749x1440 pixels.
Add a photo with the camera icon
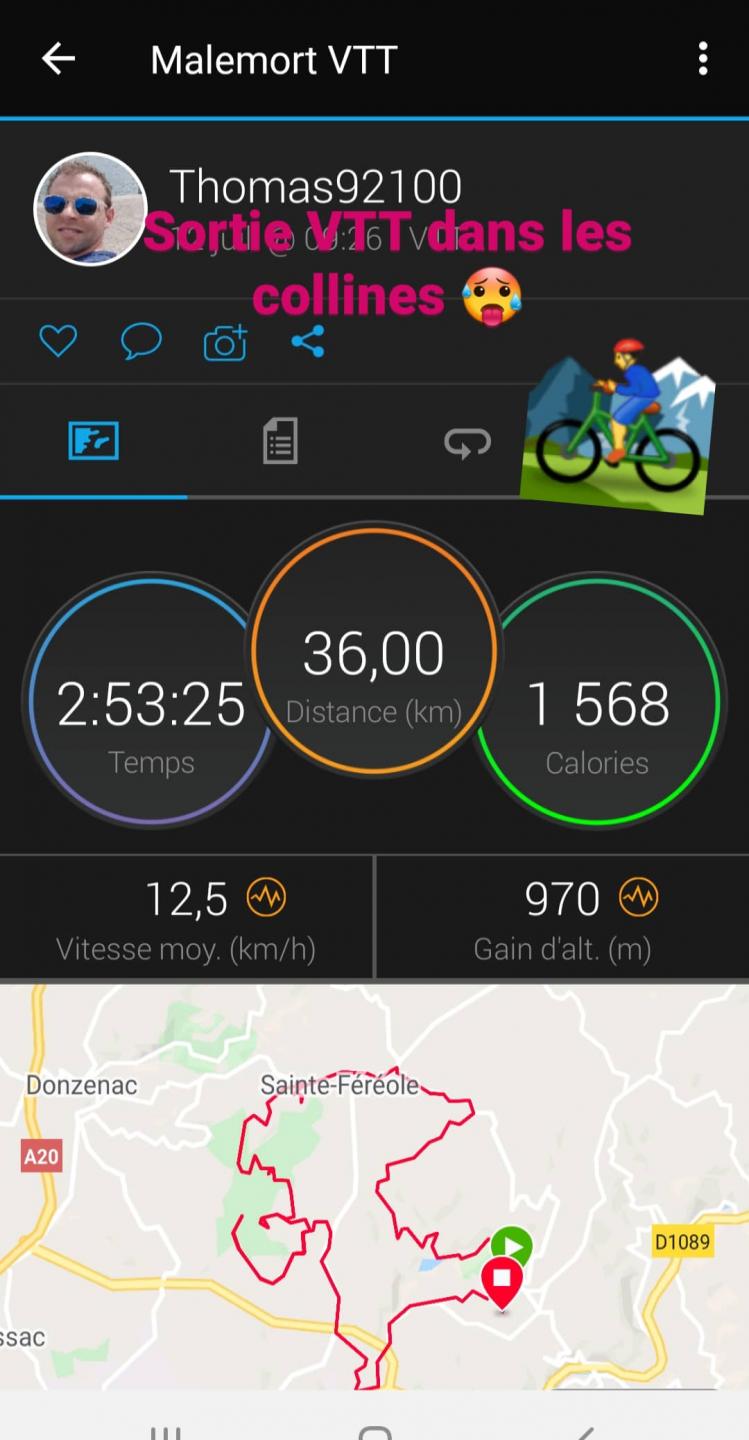(x=225, y=343)
